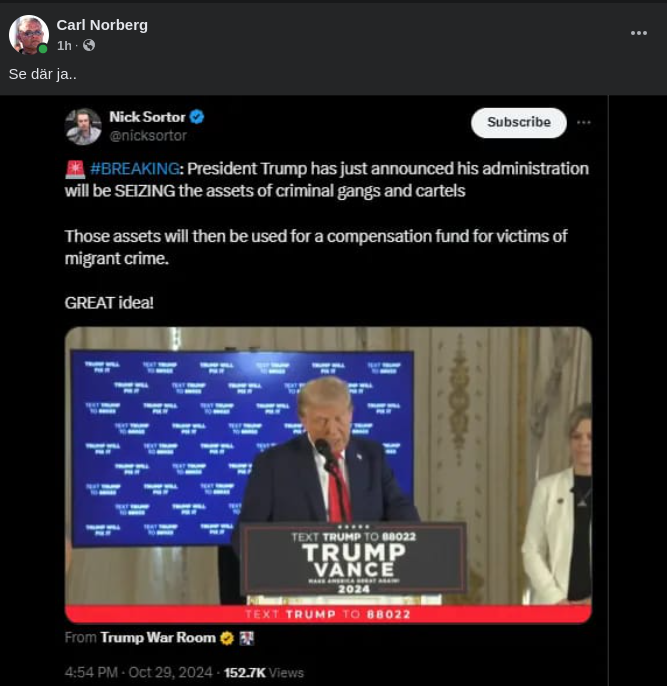Open the post options three-dot menu
The height and width of the screenshot is (686, 667).
point(638,33)
